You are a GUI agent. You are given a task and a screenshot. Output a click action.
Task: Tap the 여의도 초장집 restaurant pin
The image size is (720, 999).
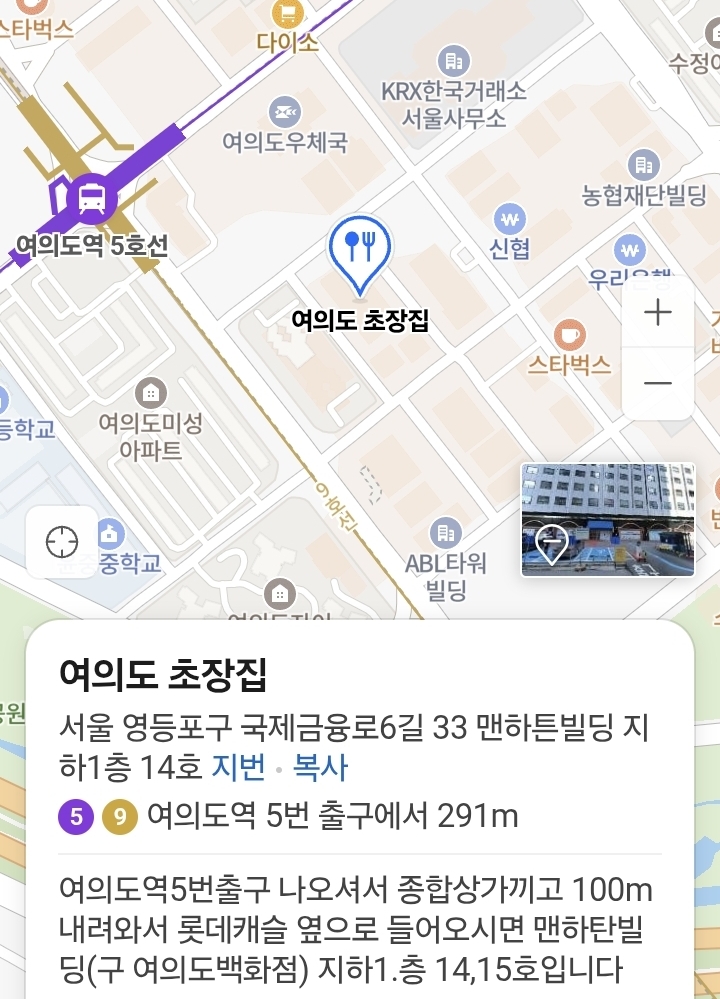(360, 249)
